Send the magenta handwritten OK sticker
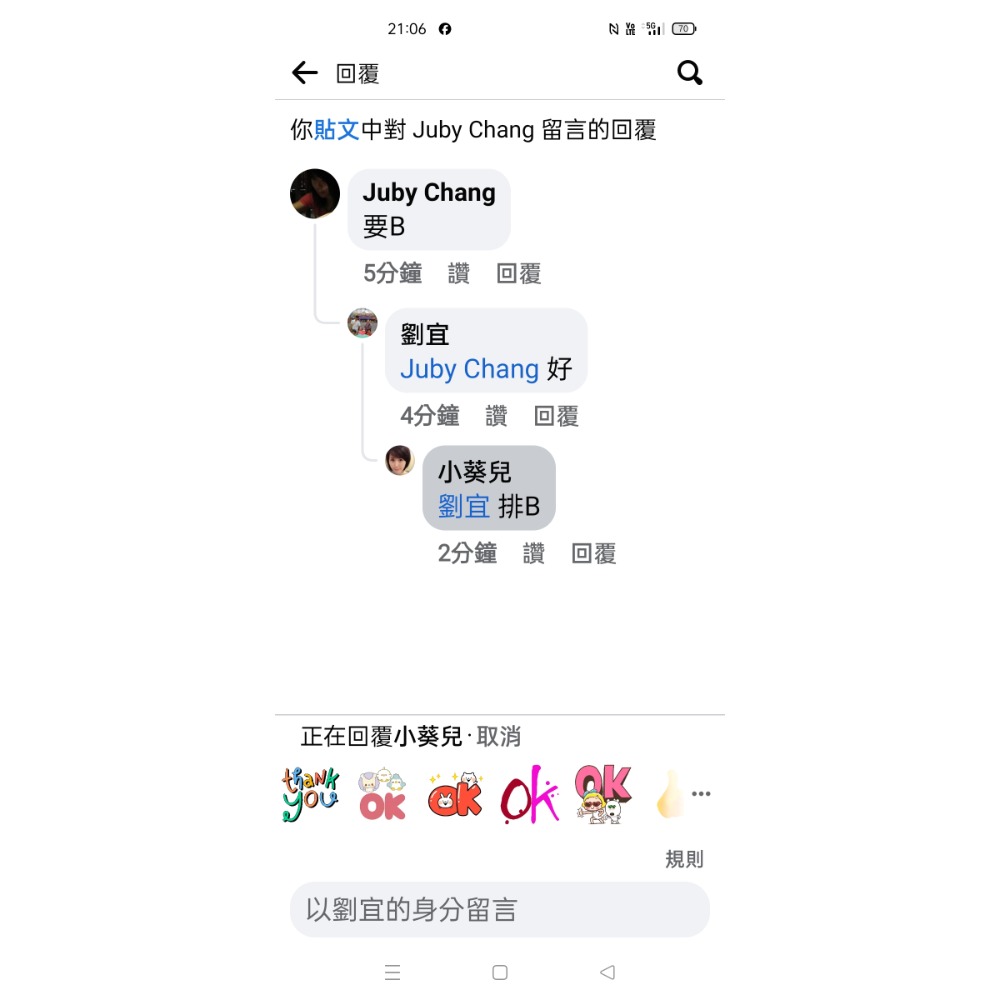The width and height of the screenshot is (1000, 1000). pos(530,795)
